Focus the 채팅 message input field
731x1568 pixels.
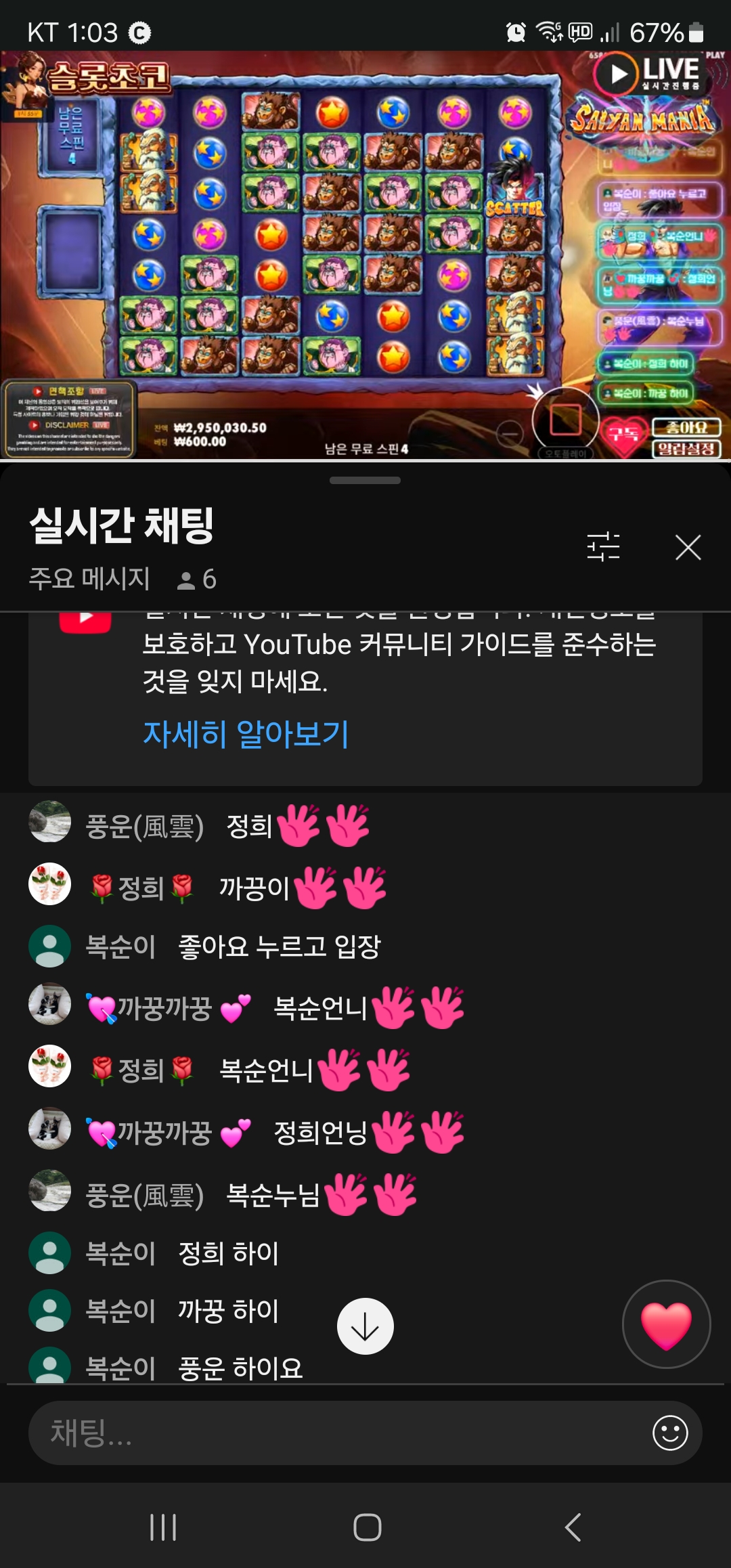338,1433
